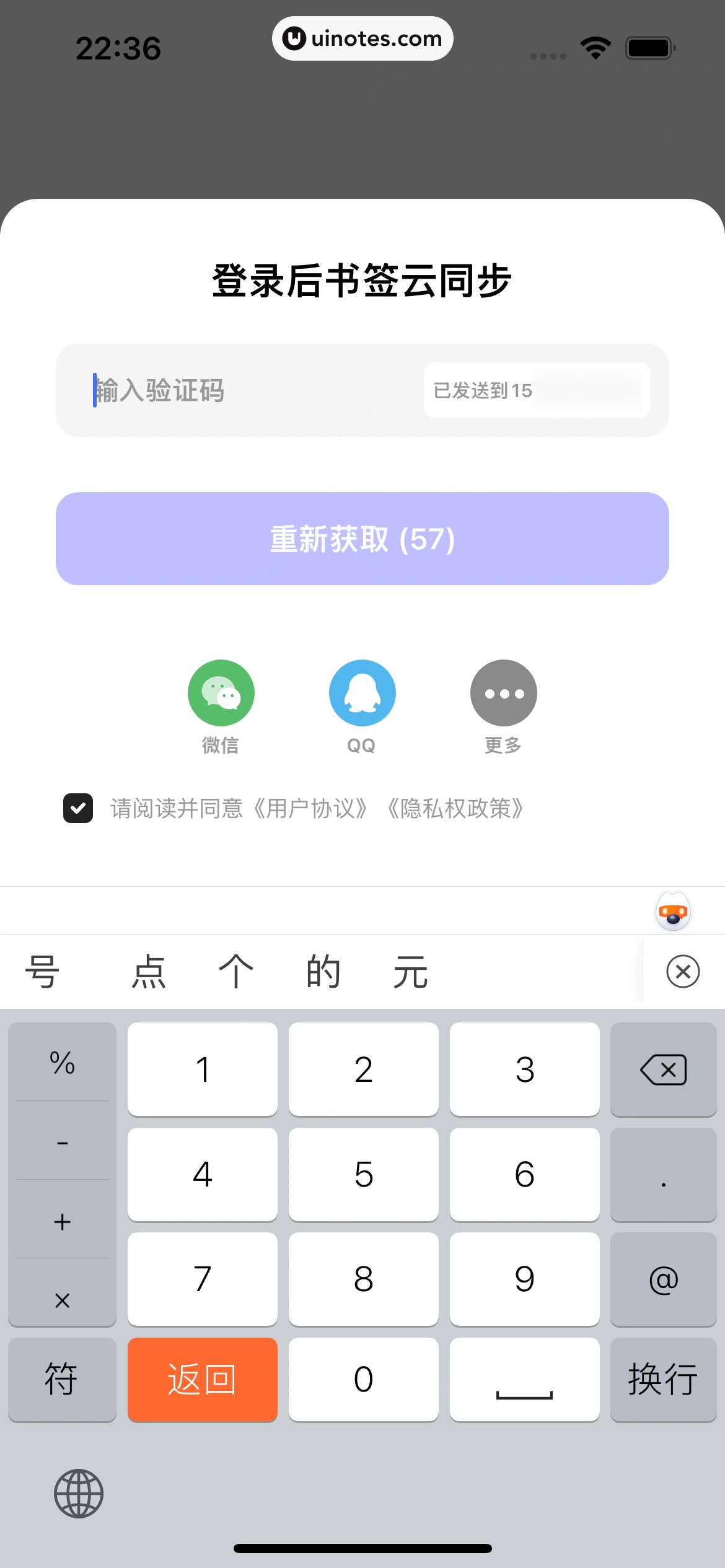Sign in with the WeChat icon

221,692
